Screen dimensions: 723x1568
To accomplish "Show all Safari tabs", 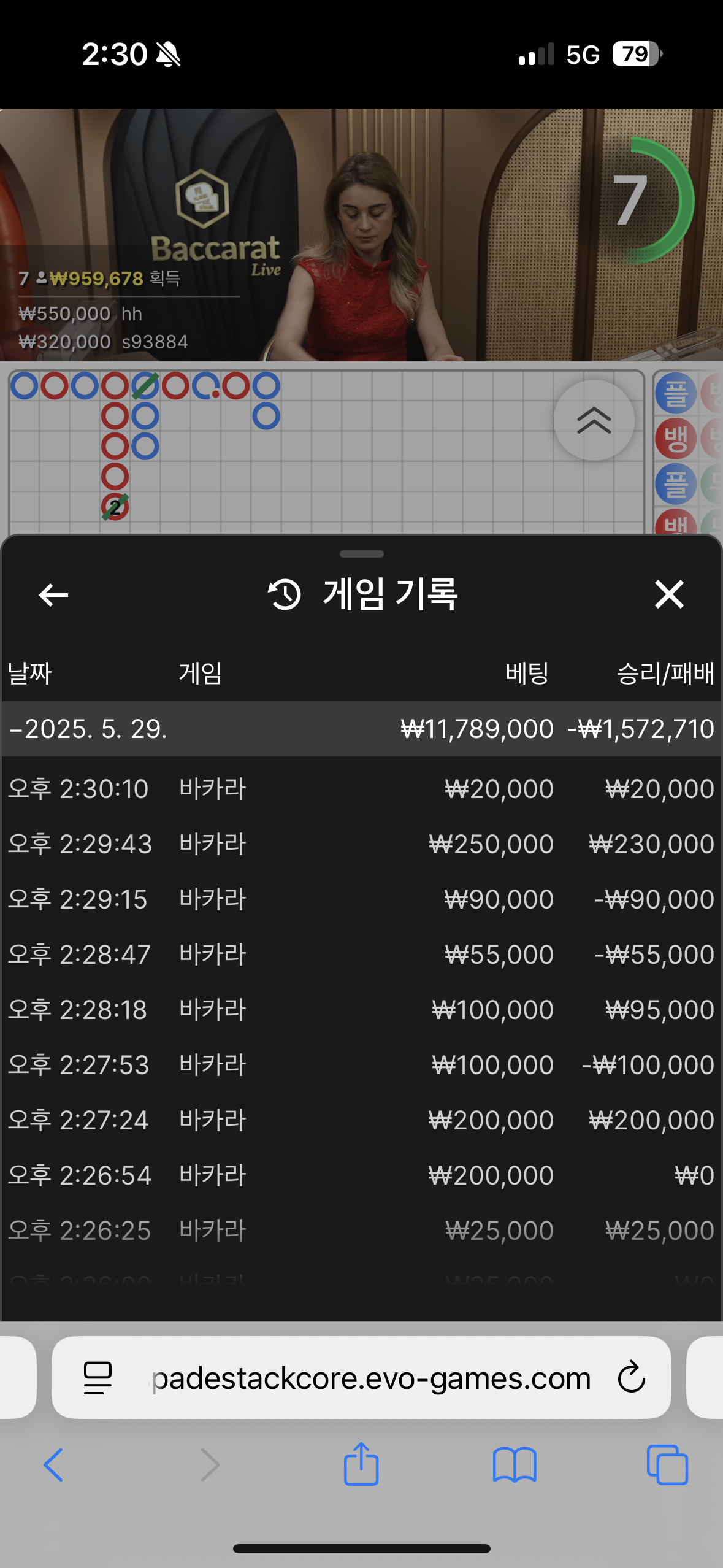I will (667, 1465).
